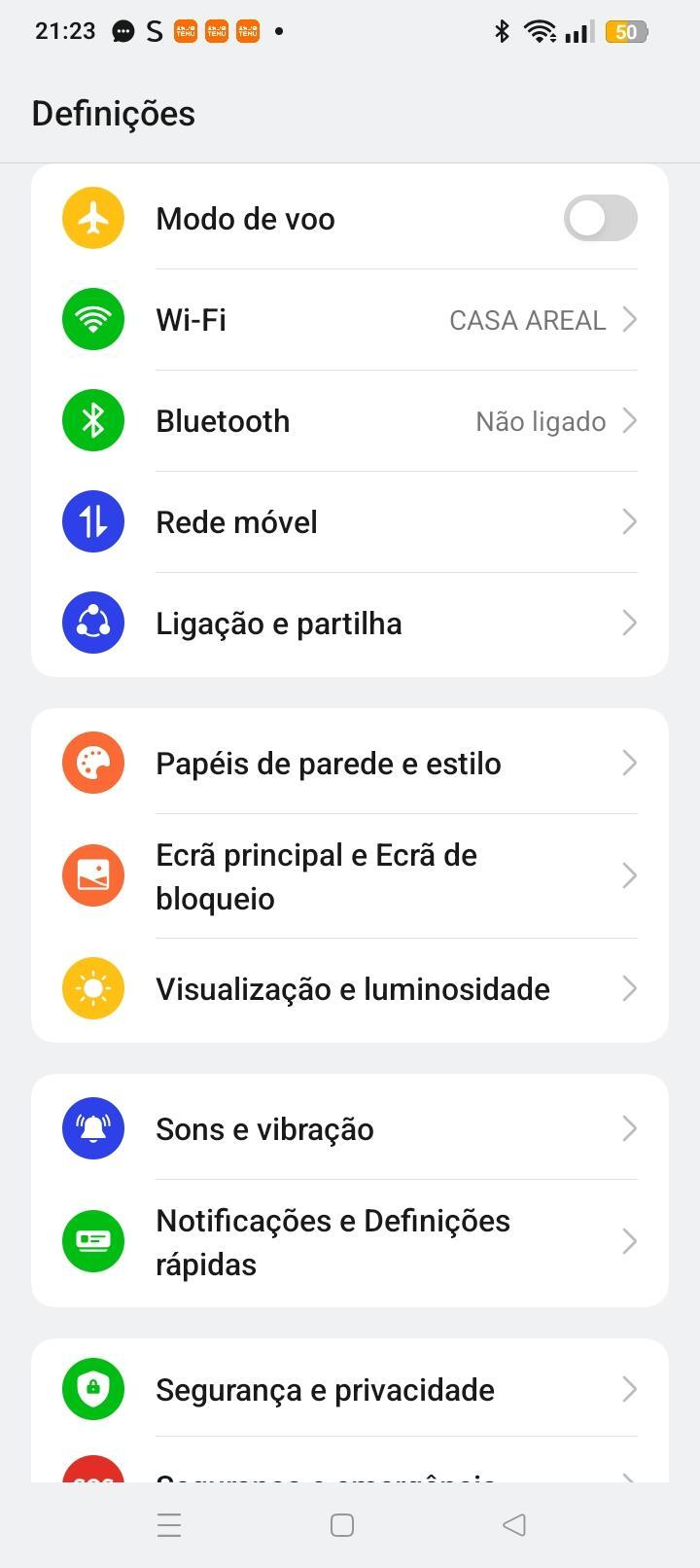700x1568 pixels.
Task: Tap the system back button
Action: coord(513,1525)
